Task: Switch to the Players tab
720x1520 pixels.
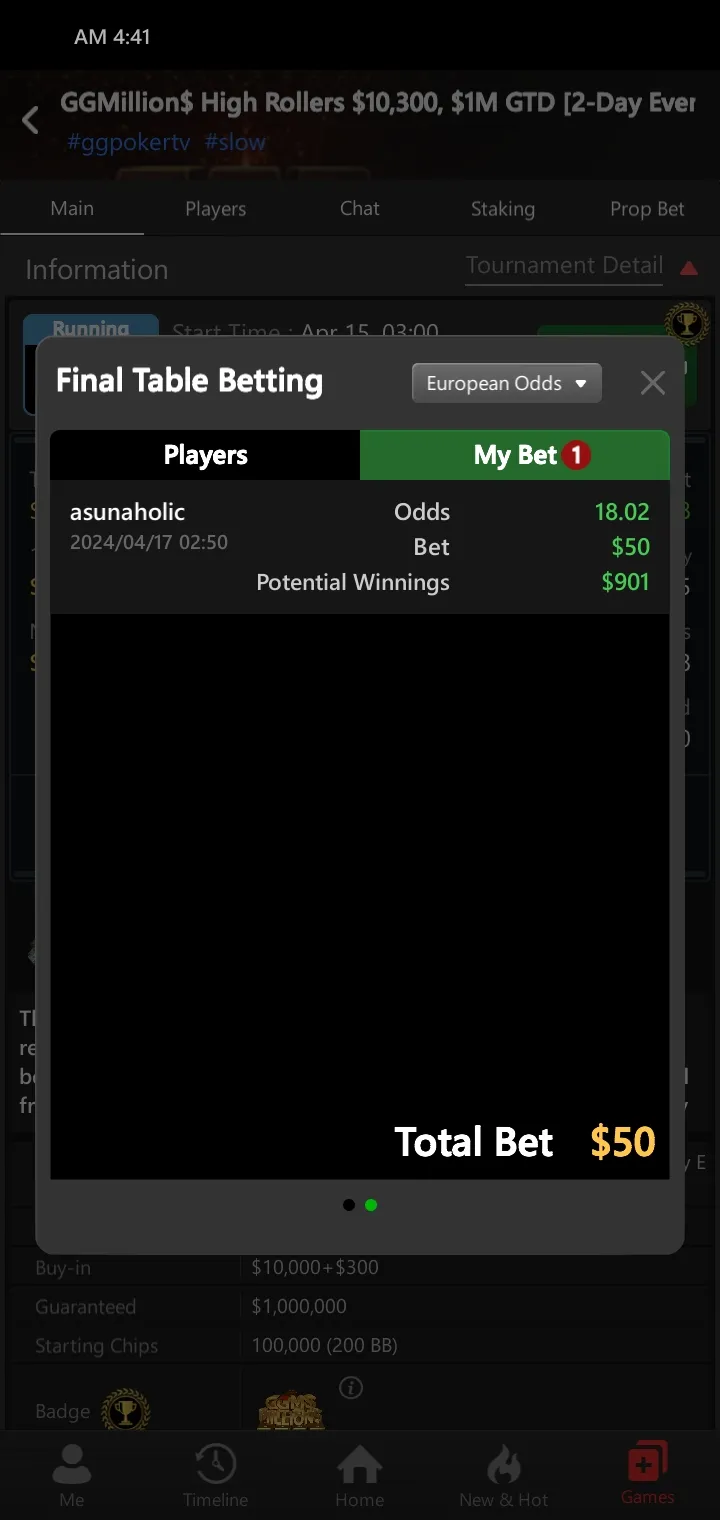Action: (x=205, y=455)
